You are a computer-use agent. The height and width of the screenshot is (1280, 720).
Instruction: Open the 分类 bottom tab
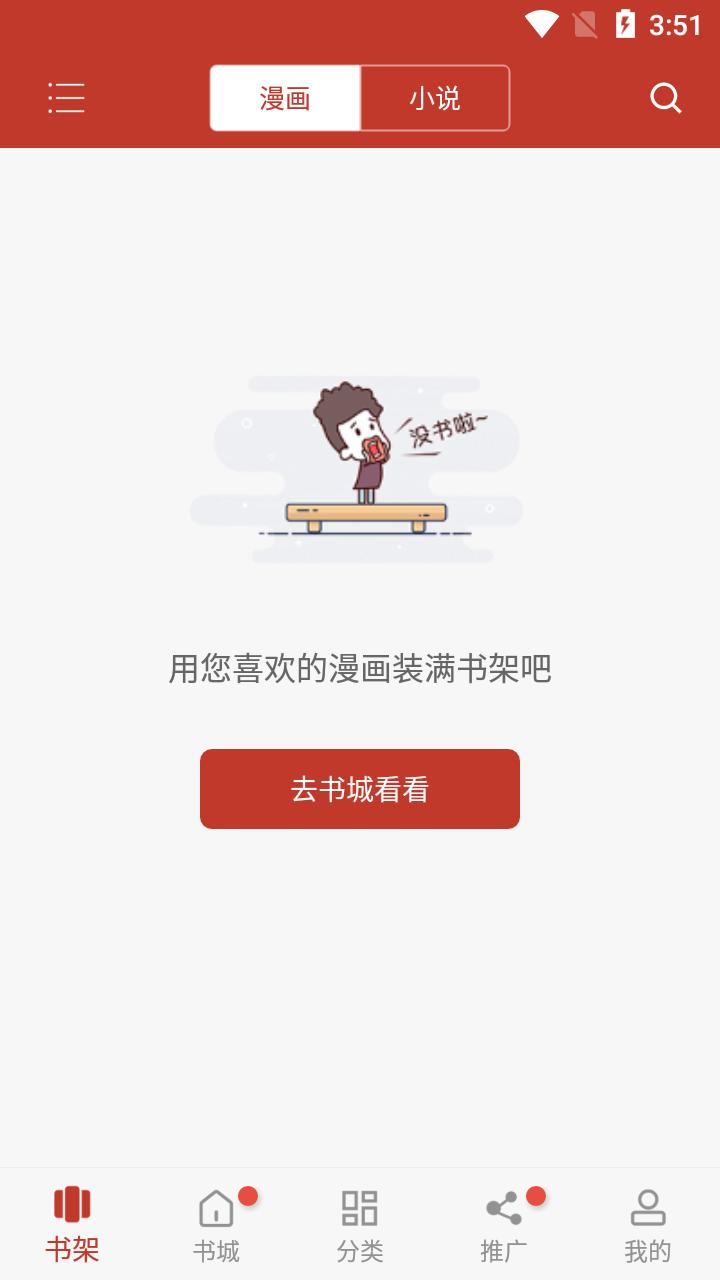point(360,1224)
